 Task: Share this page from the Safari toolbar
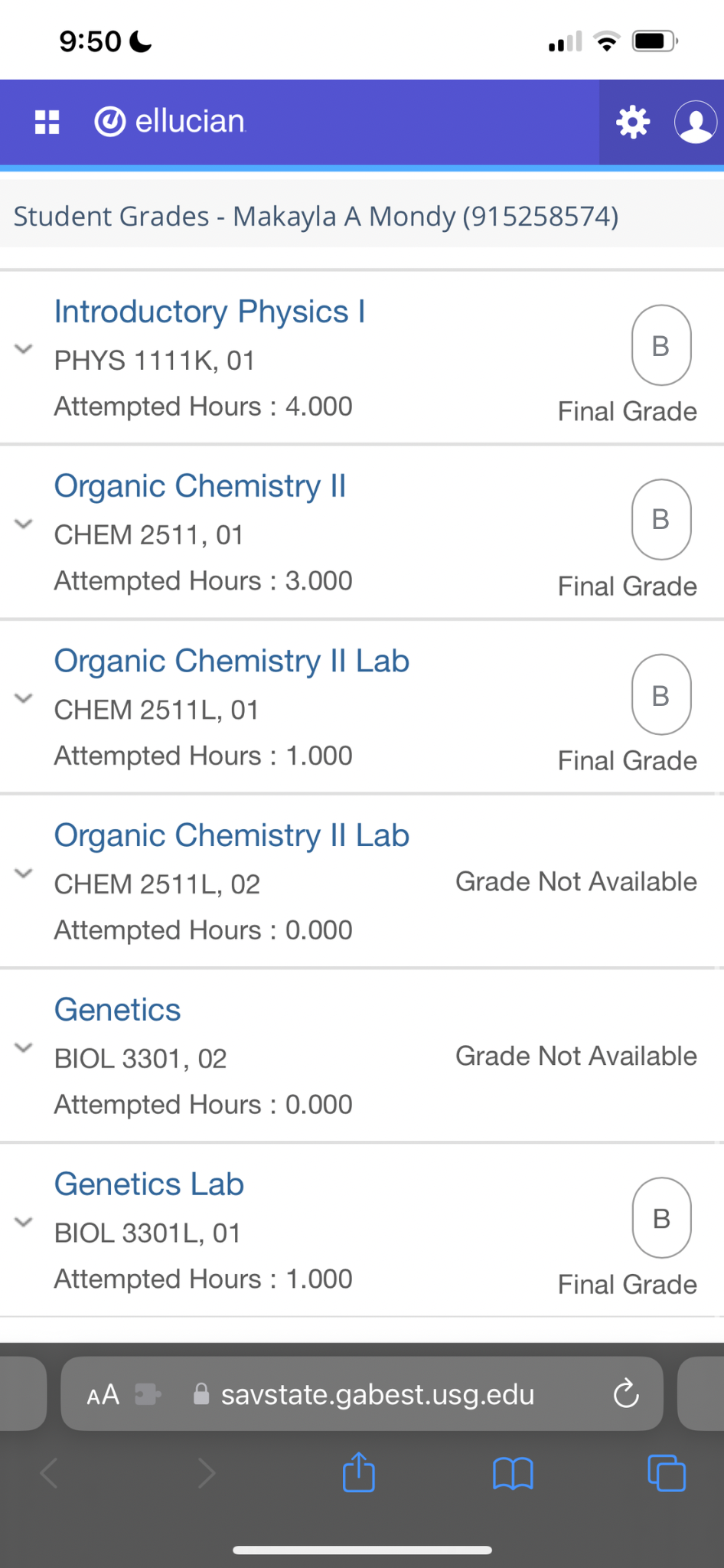pyautogui.click(x=359, y=1472)
